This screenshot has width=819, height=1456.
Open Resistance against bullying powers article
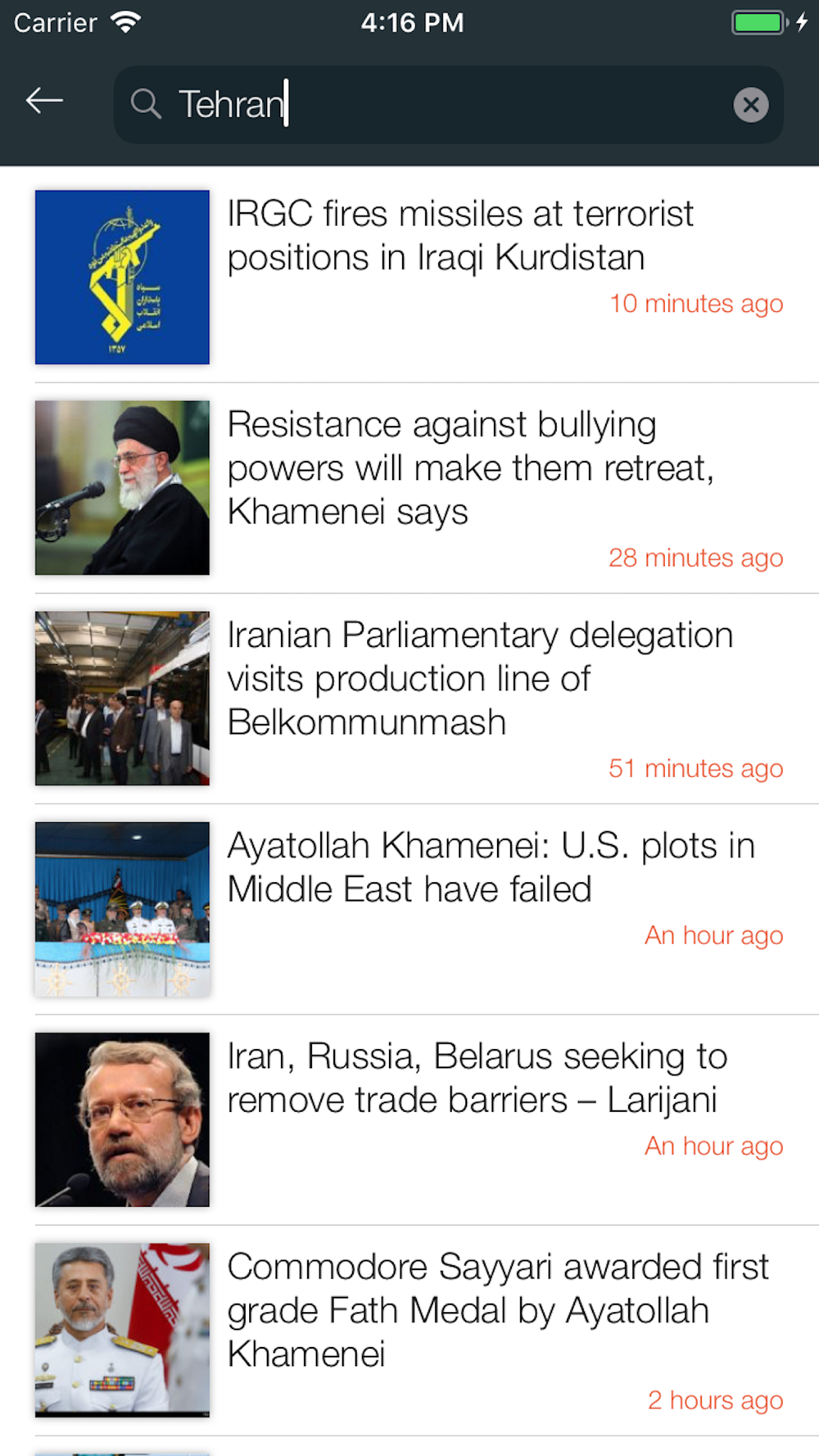pyautogui.click(x=469, y=468)
